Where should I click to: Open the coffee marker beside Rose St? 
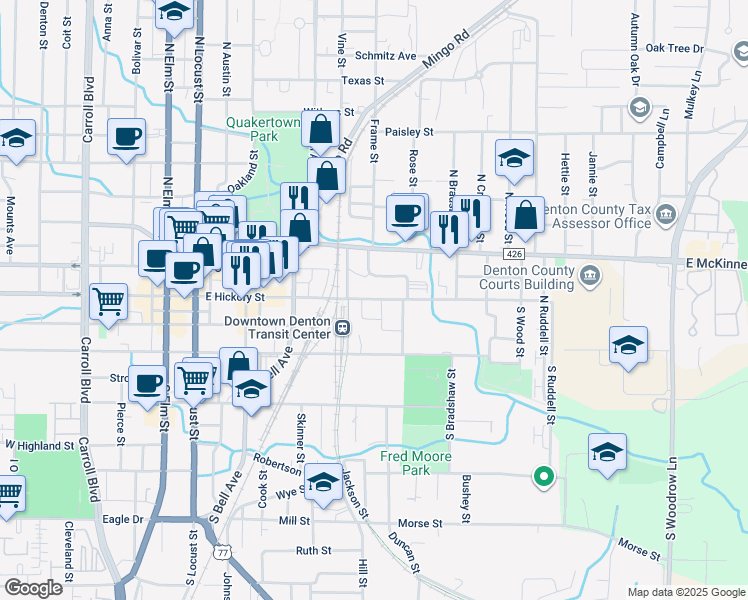tap(406, 214)
